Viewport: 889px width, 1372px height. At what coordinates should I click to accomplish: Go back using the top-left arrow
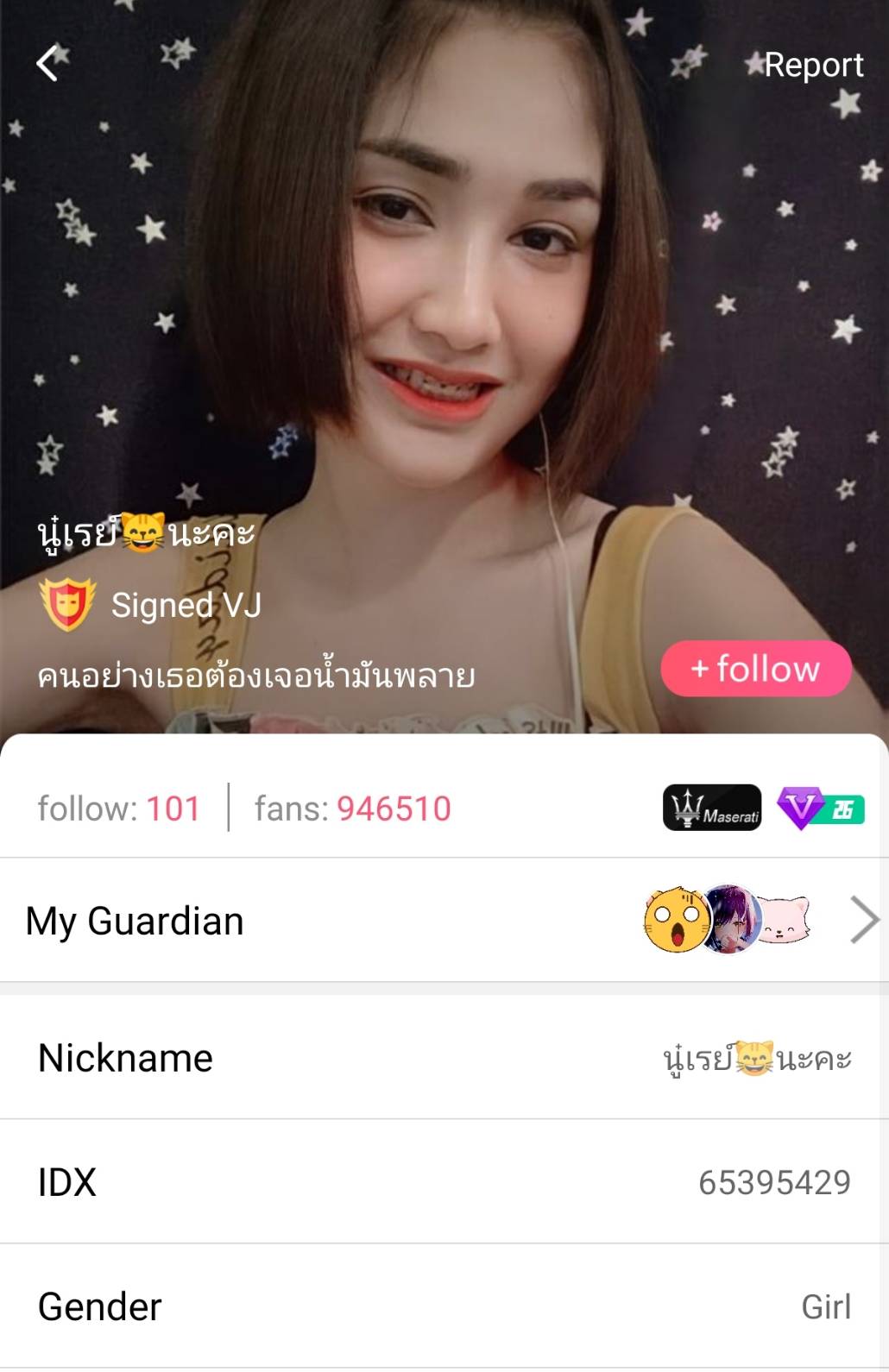pyautogui.click(x=48, y=63)
